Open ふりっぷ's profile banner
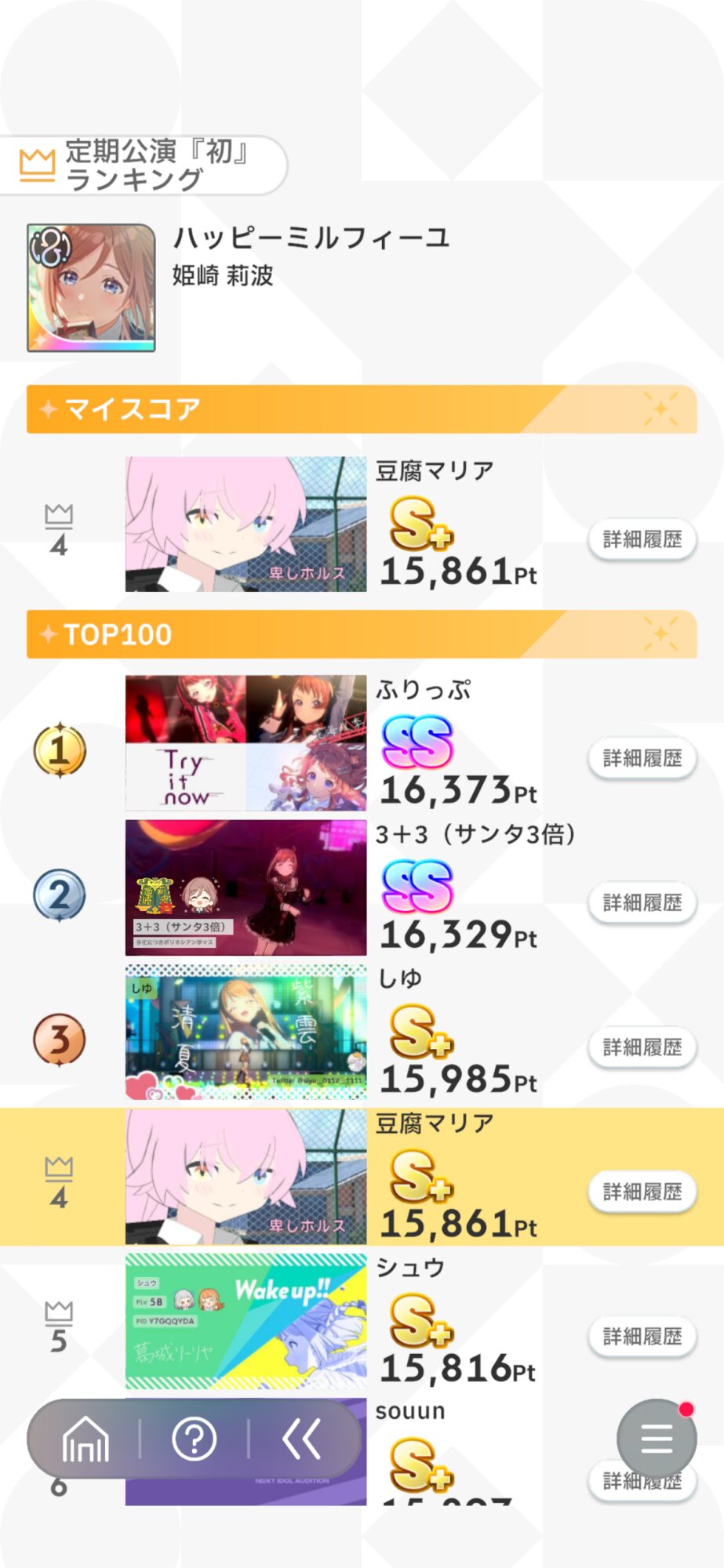The height and width of the screenshot is (1568, 724). click(246, 743)
